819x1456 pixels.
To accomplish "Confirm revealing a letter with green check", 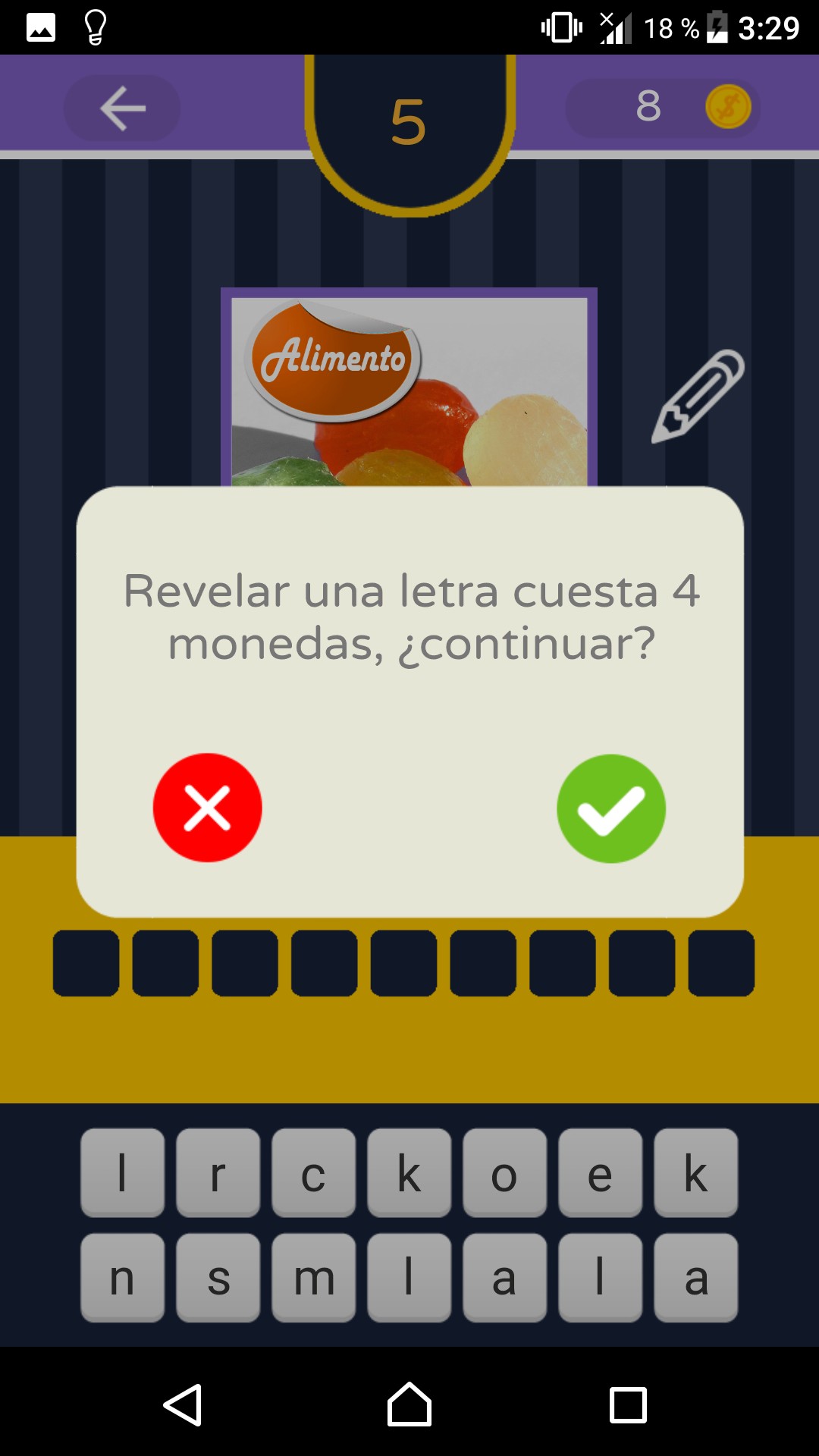I will 611,808.
